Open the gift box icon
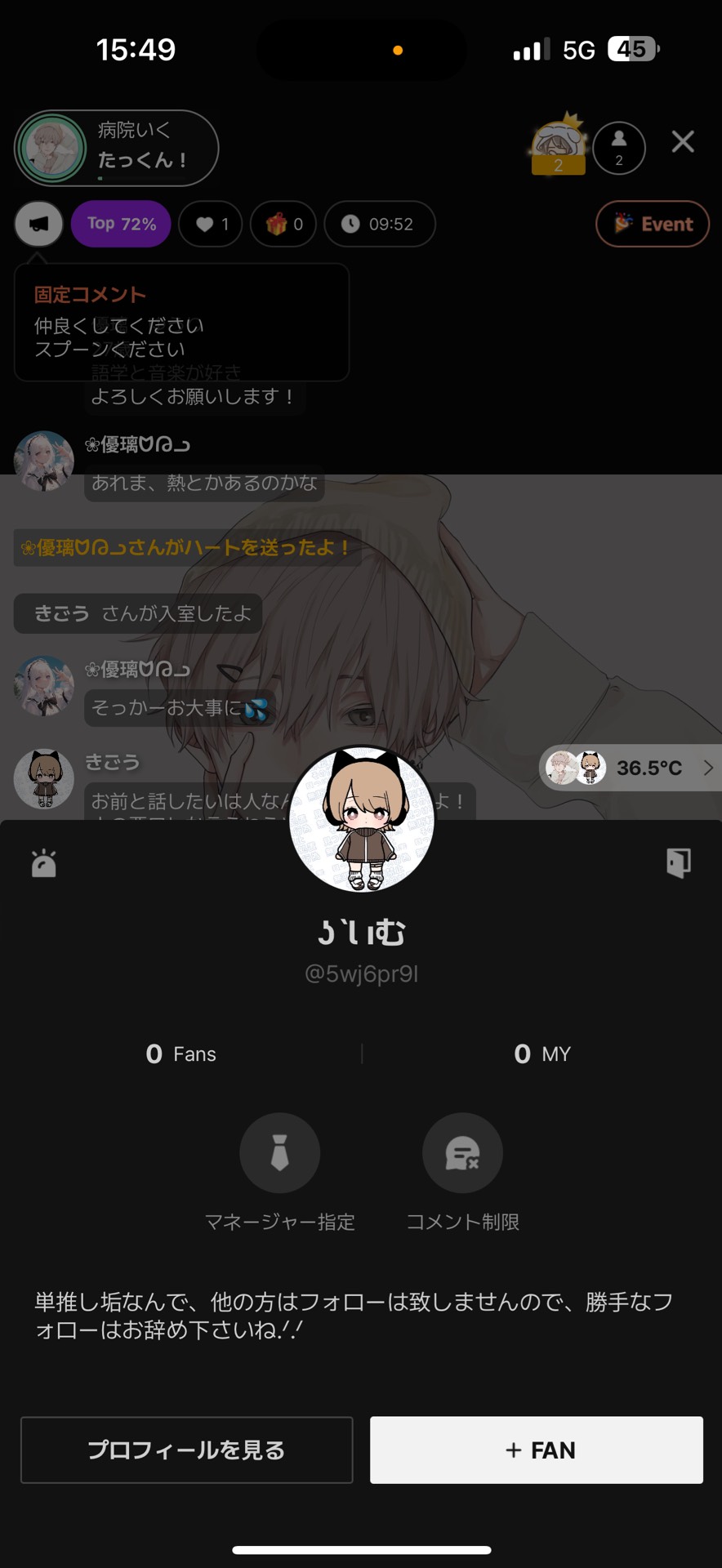Image resolution: width=722 pixels, height=1568 pixels. [283, 224]
